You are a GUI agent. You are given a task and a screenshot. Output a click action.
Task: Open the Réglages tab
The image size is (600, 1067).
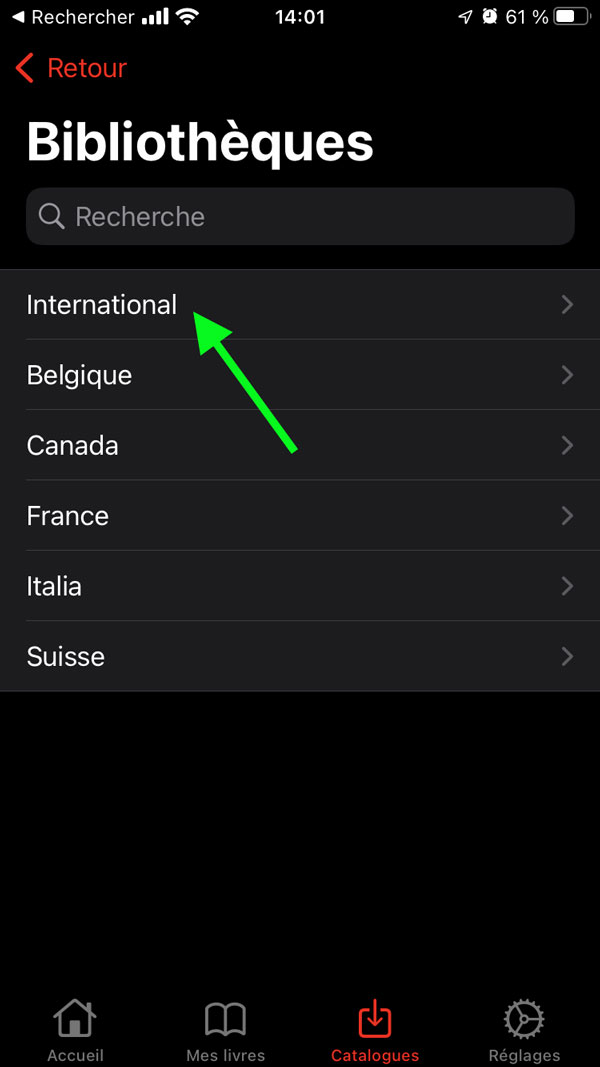click(524, 1030)
